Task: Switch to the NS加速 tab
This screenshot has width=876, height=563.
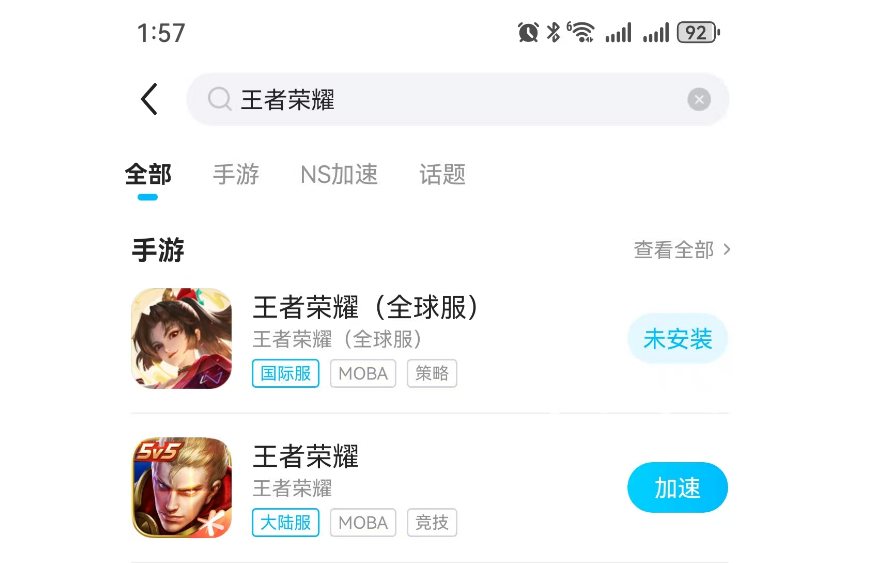Action: tap(339, 175)
